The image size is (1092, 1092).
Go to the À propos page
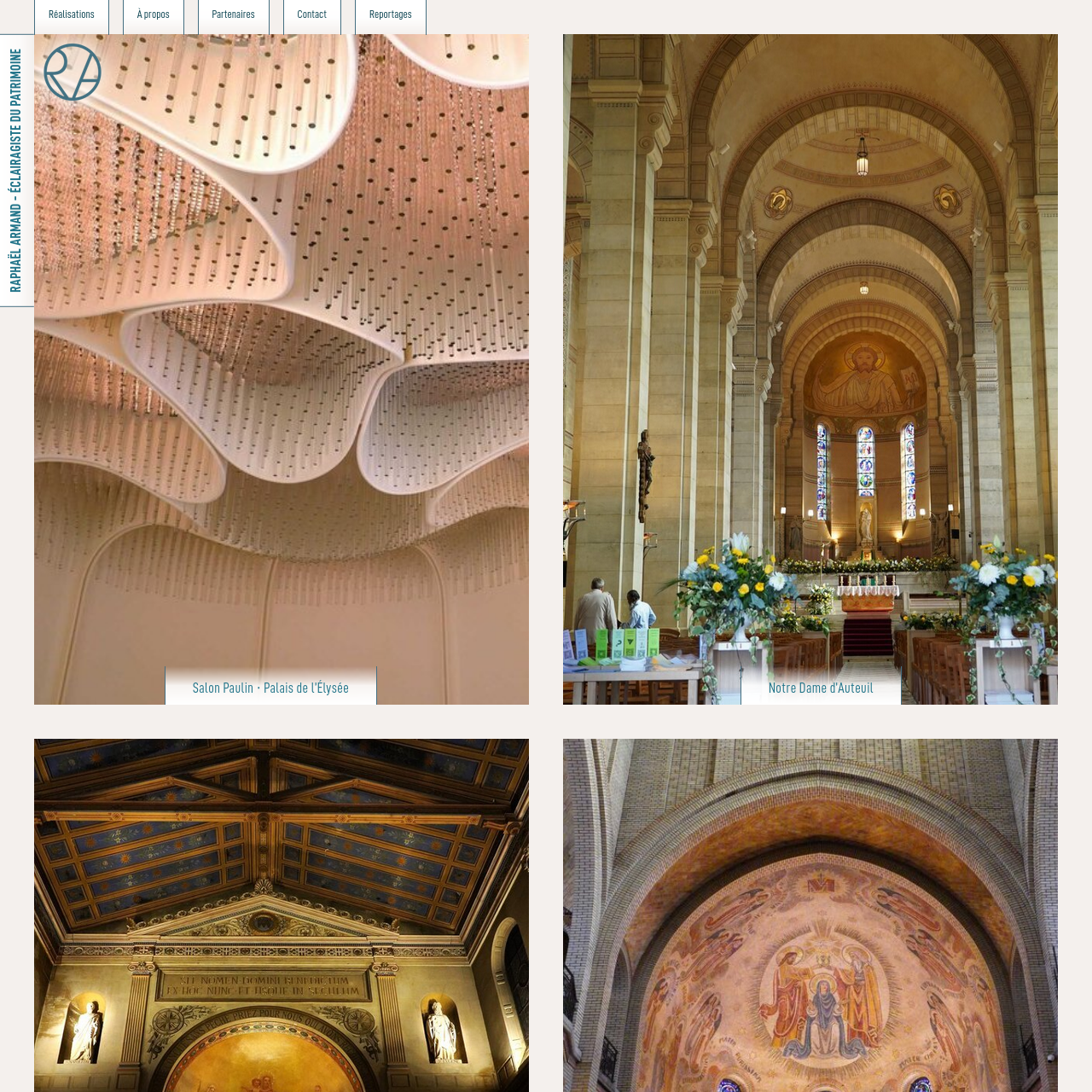154,15
